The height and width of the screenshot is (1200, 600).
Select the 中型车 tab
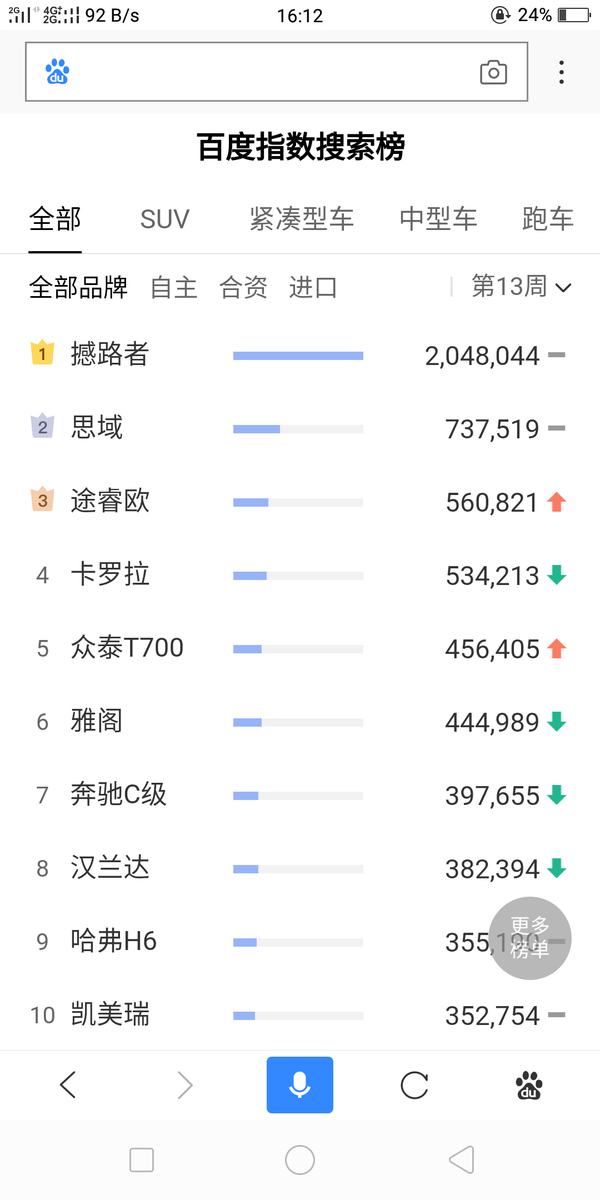(x=439, y=219)
